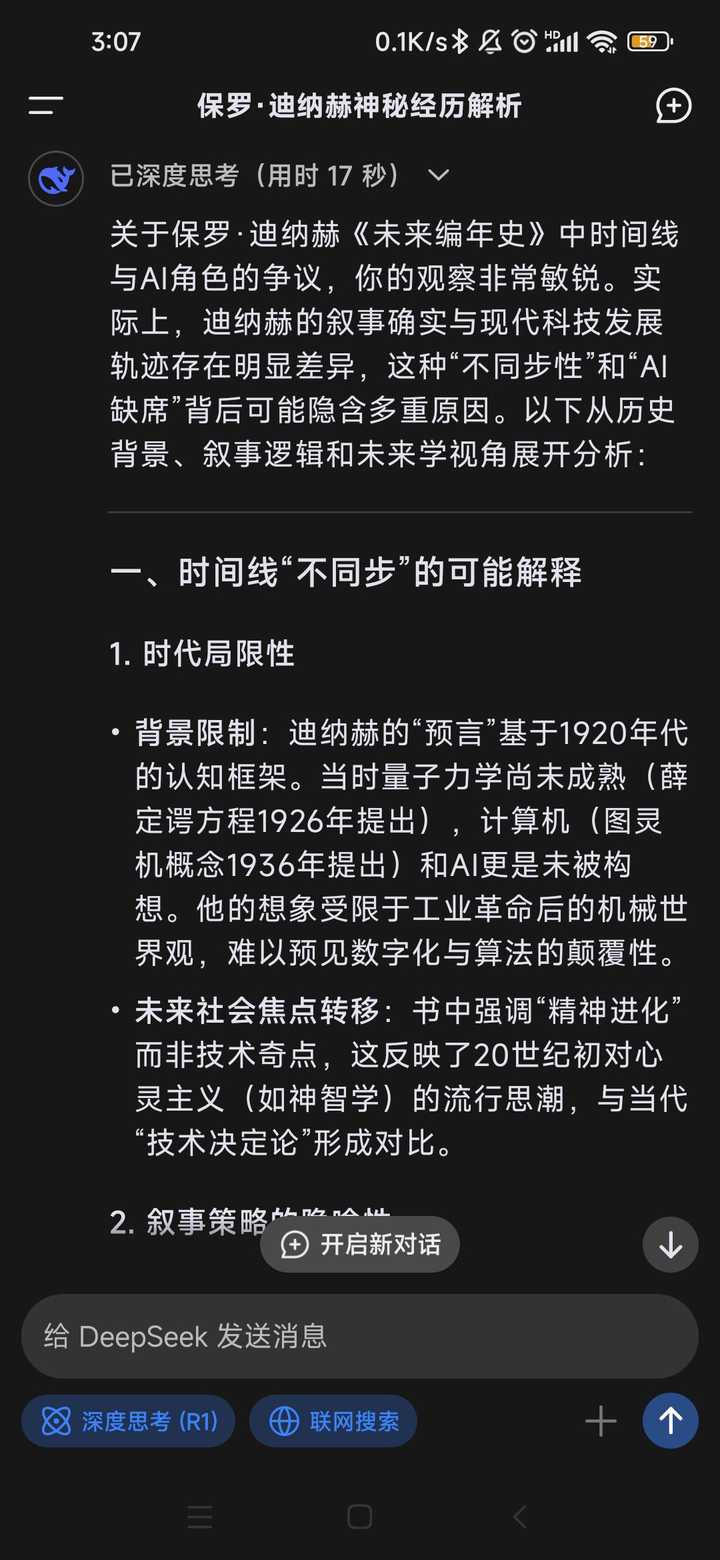Toggle the 深度思考 (R1) chip
Screen dimensions: 720x1560
click(128, 1421)
